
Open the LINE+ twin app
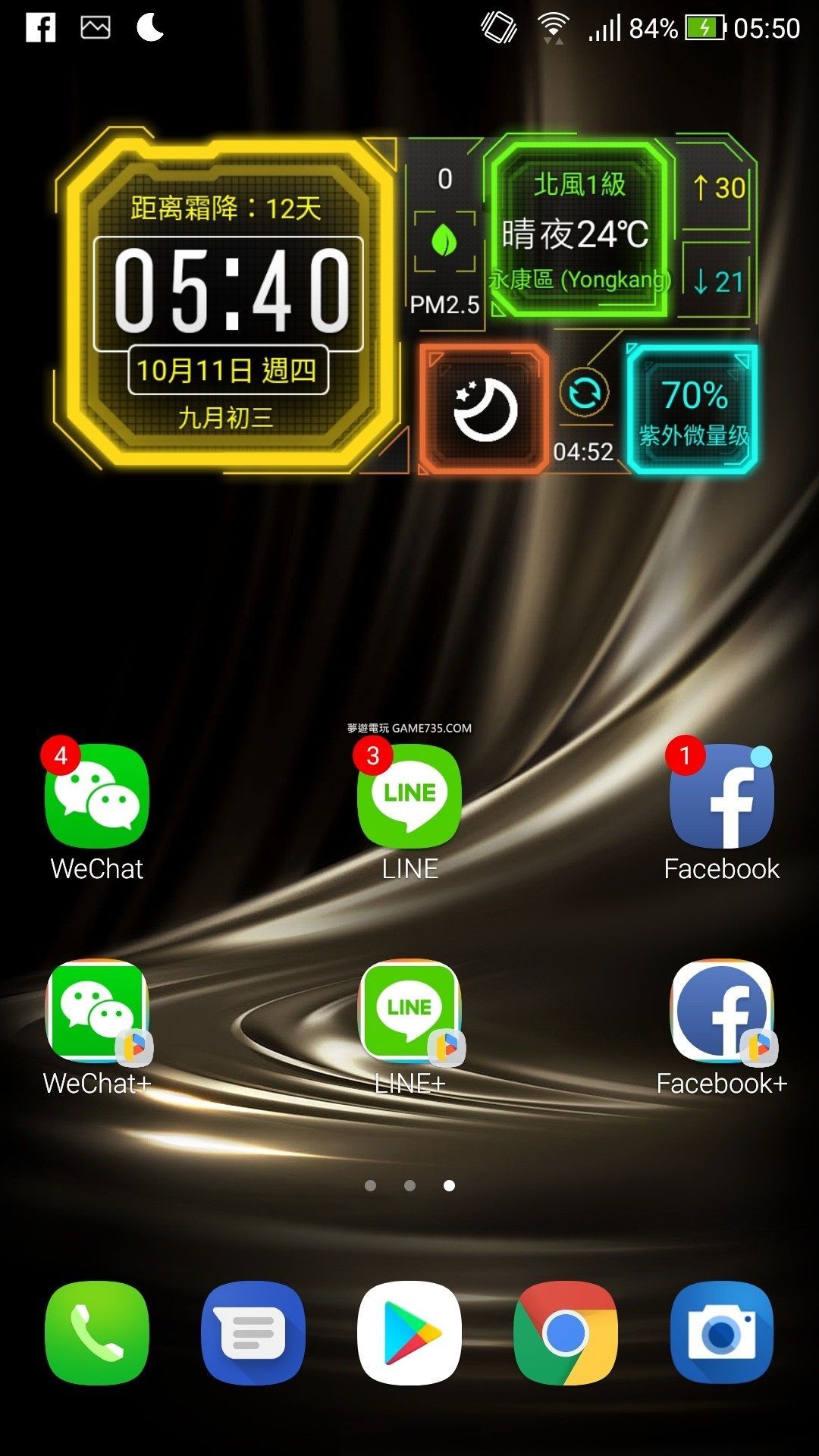pos(409,1012)
